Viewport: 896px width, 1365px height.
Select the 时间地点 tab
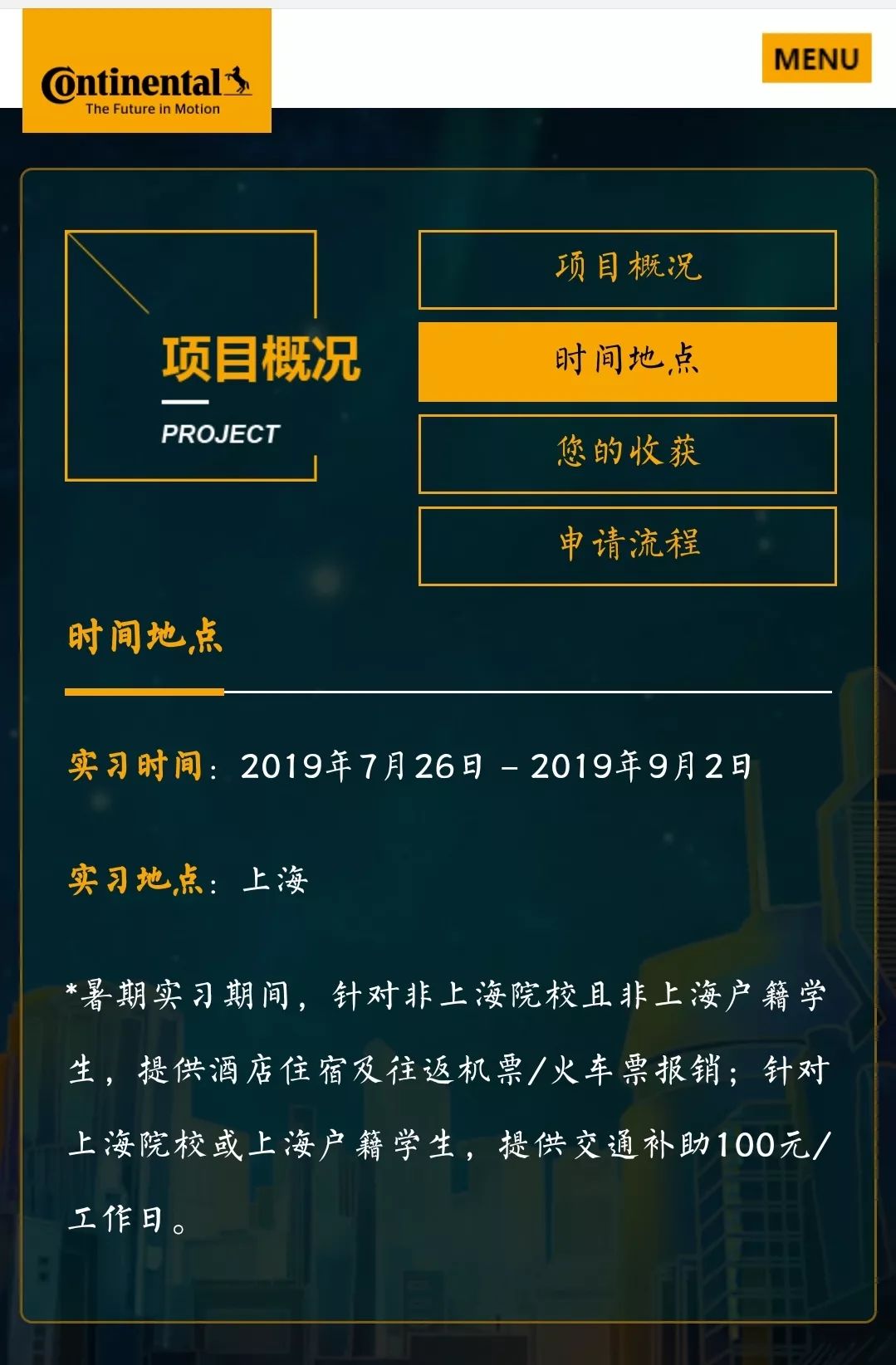(x=627, y=361)
